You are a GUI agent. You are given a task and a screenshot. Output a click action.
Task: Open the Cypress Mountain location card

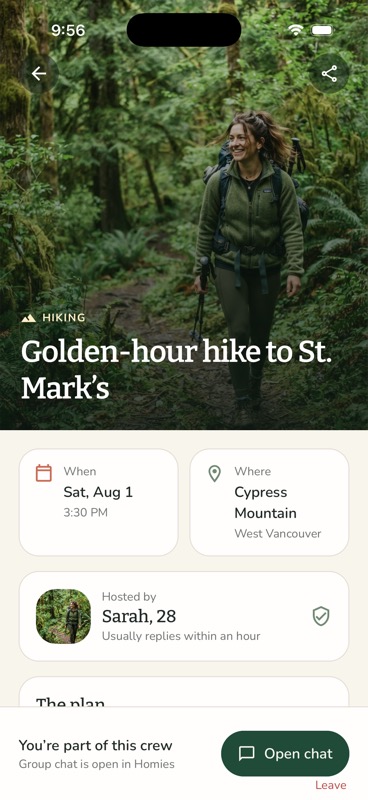[269, 502]
